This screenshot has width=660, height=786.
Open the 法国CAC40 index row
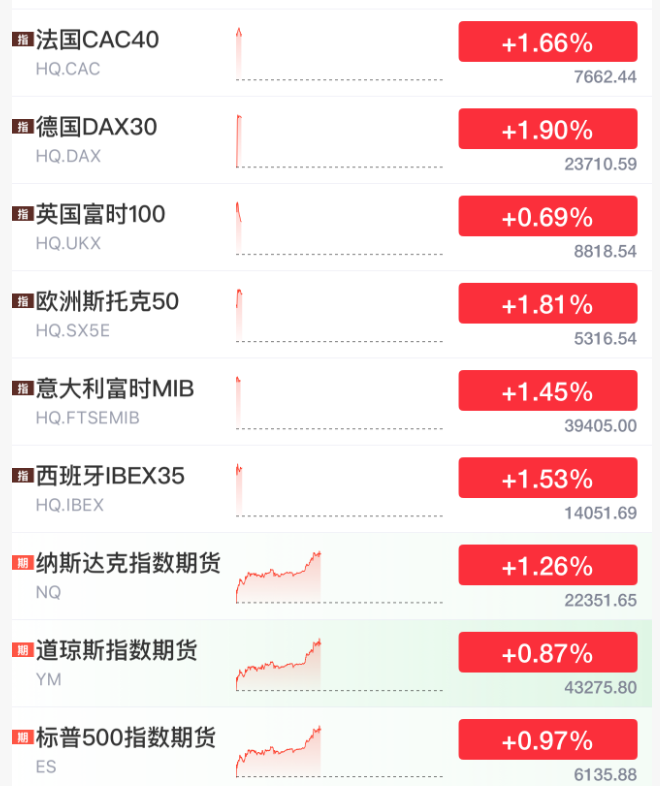tap(97, 41)
